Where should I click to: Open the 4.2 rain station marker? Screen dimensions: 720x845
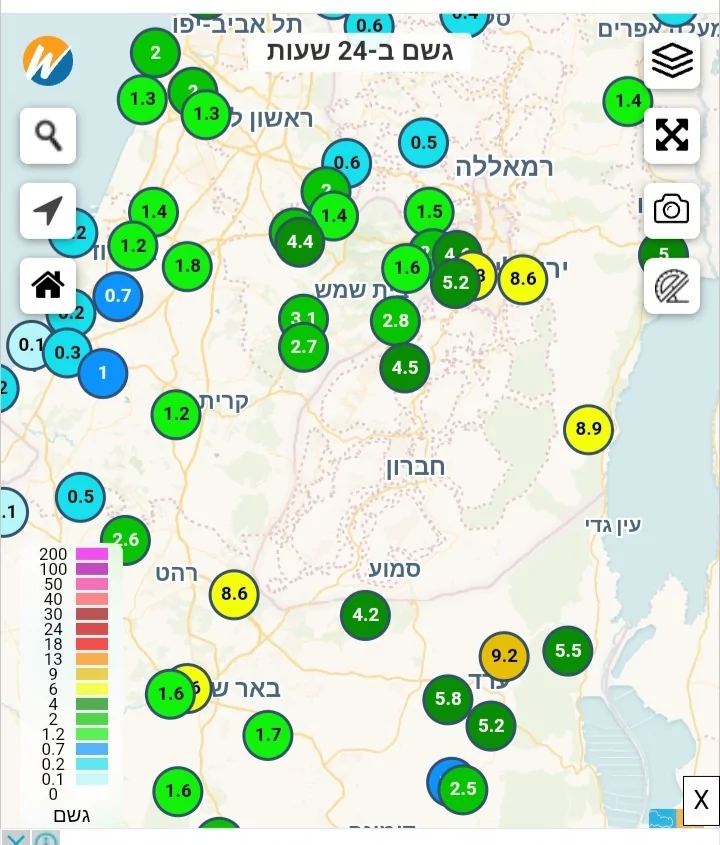tap(365, 614)
